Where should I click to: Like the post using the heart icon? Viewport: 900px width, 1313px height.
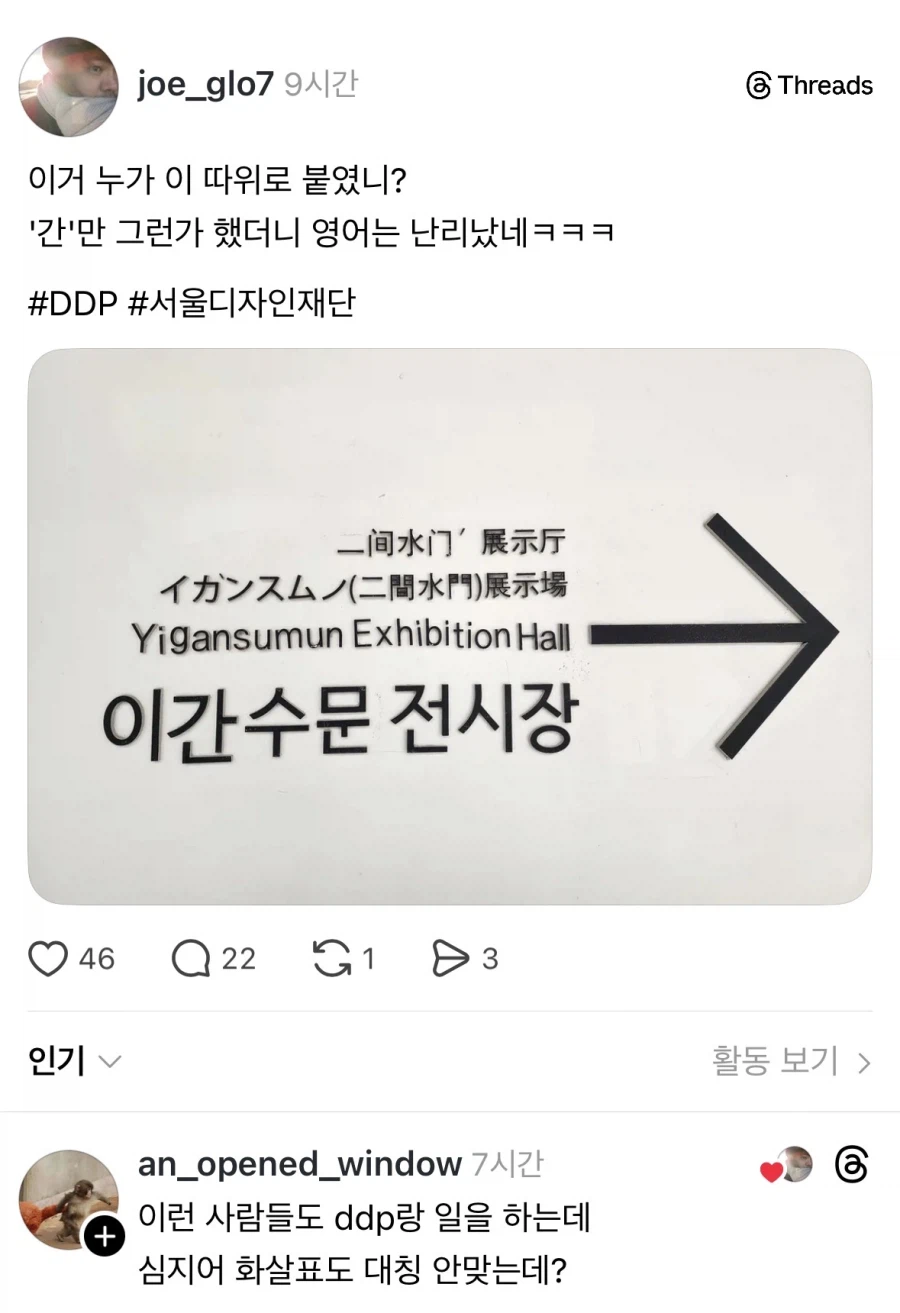click(48, 958)
